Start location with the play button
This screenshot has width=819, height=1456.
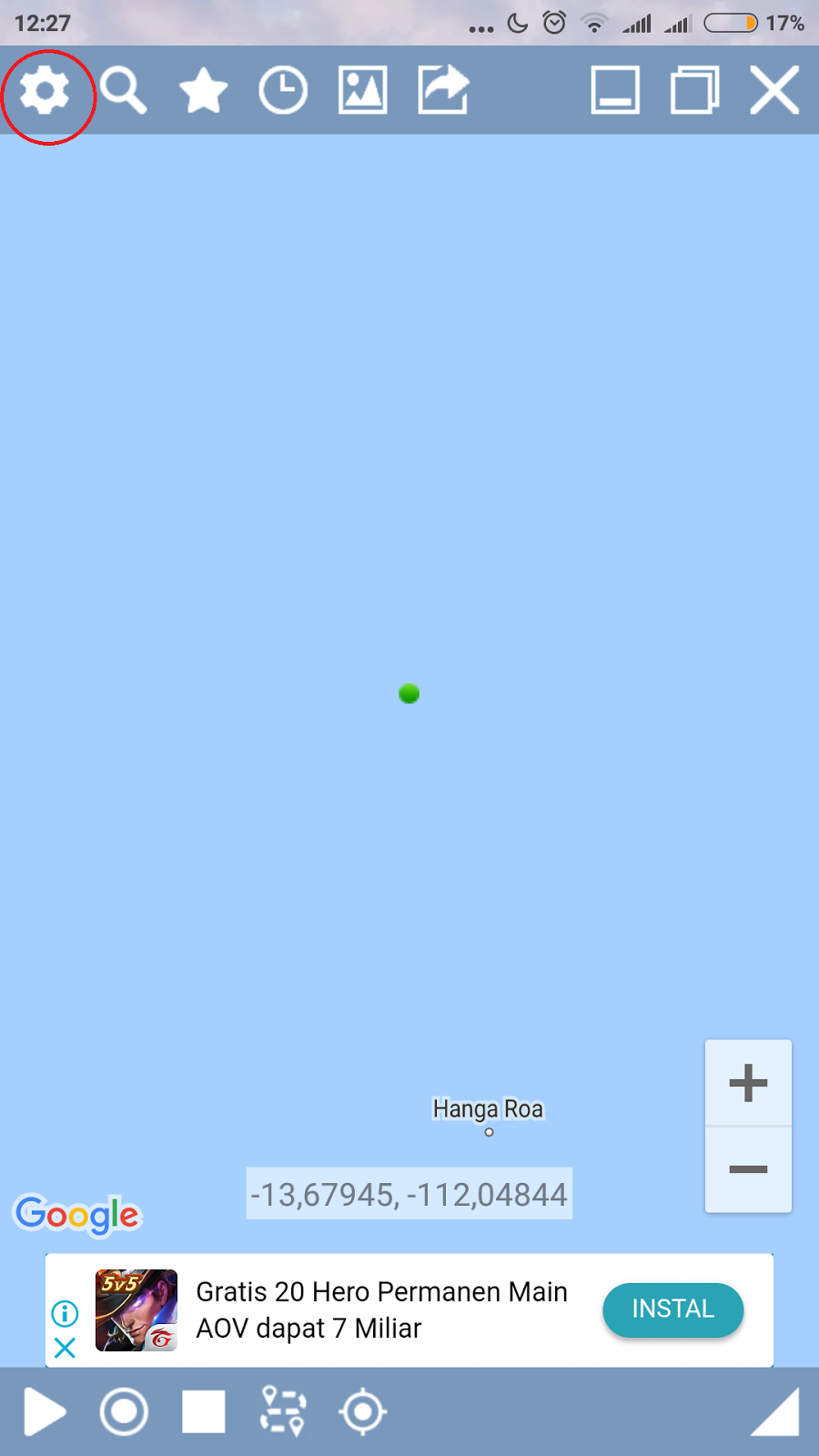[x=45, y=1412]
